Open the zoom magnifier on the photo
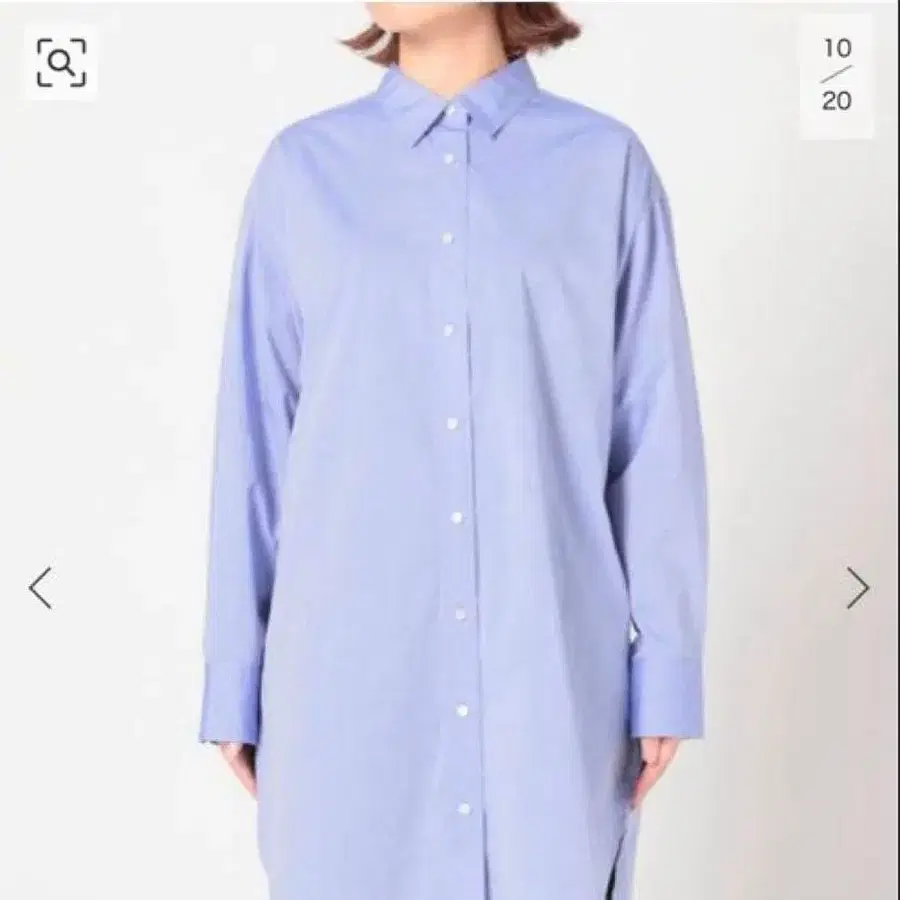This screenshot has width=900, height=900. [61, 63]
